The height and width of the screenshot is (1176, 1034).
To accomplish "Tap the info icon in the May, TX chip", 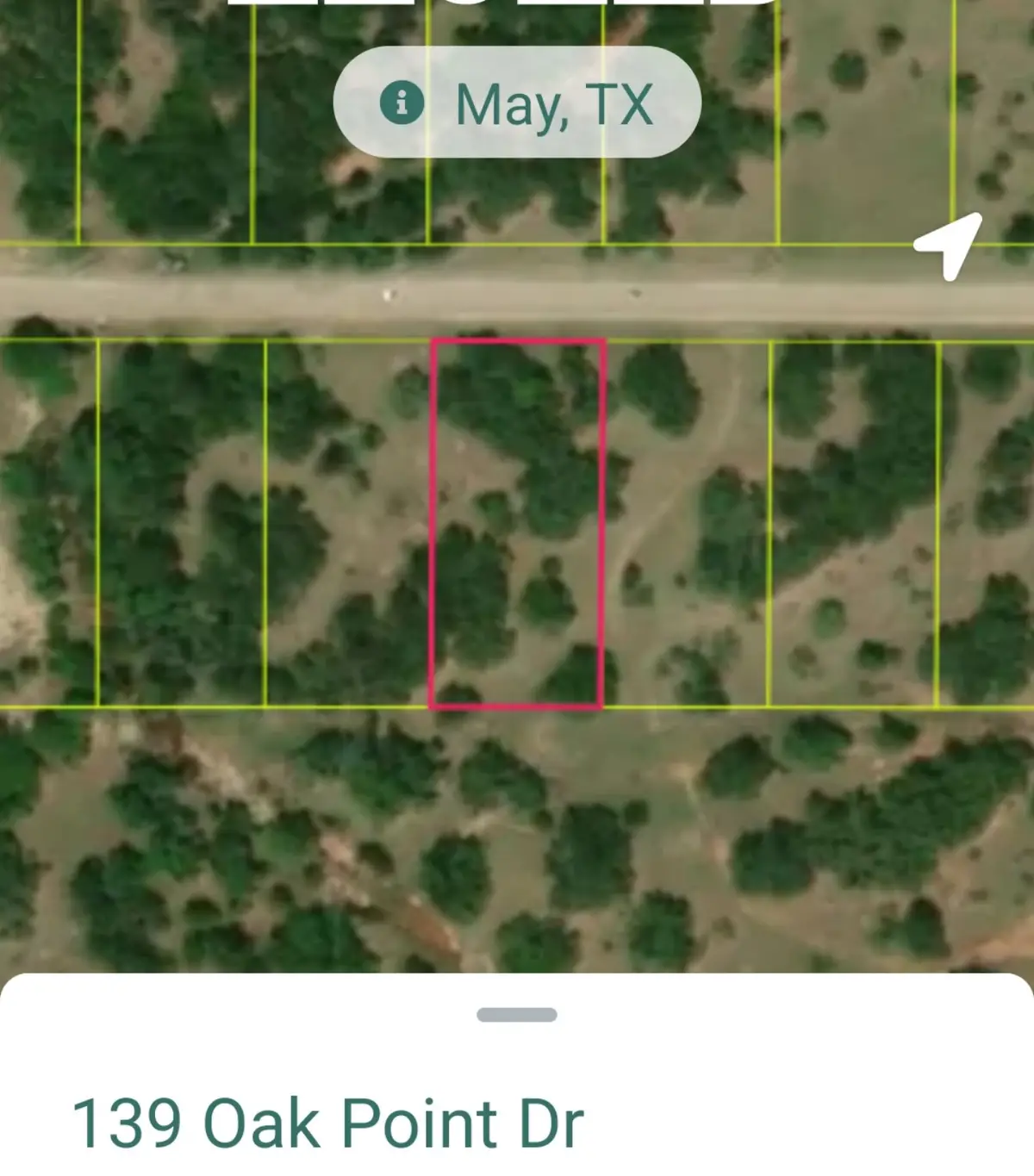I will [403, 103].
